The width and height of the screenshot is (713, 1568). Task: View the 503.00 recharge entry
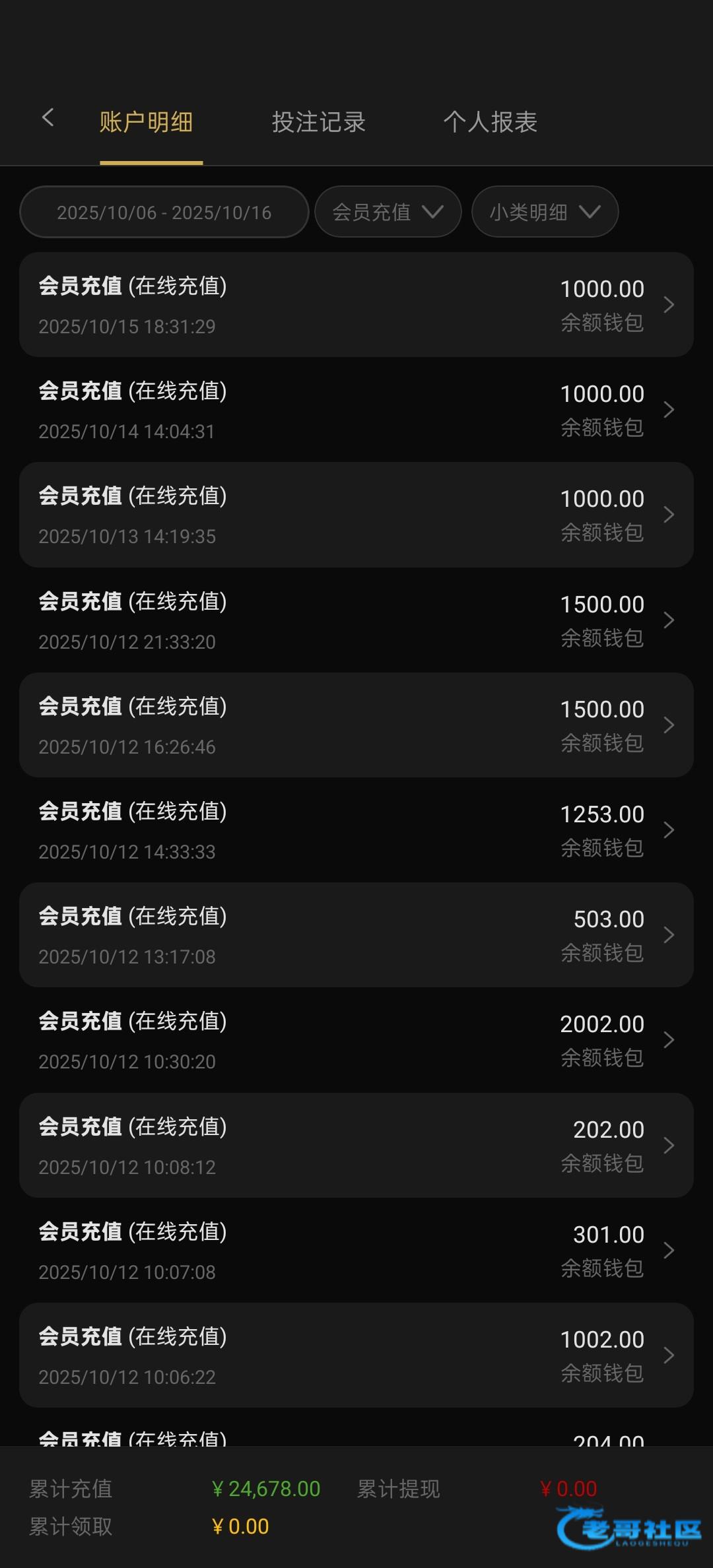click(356, 935)
